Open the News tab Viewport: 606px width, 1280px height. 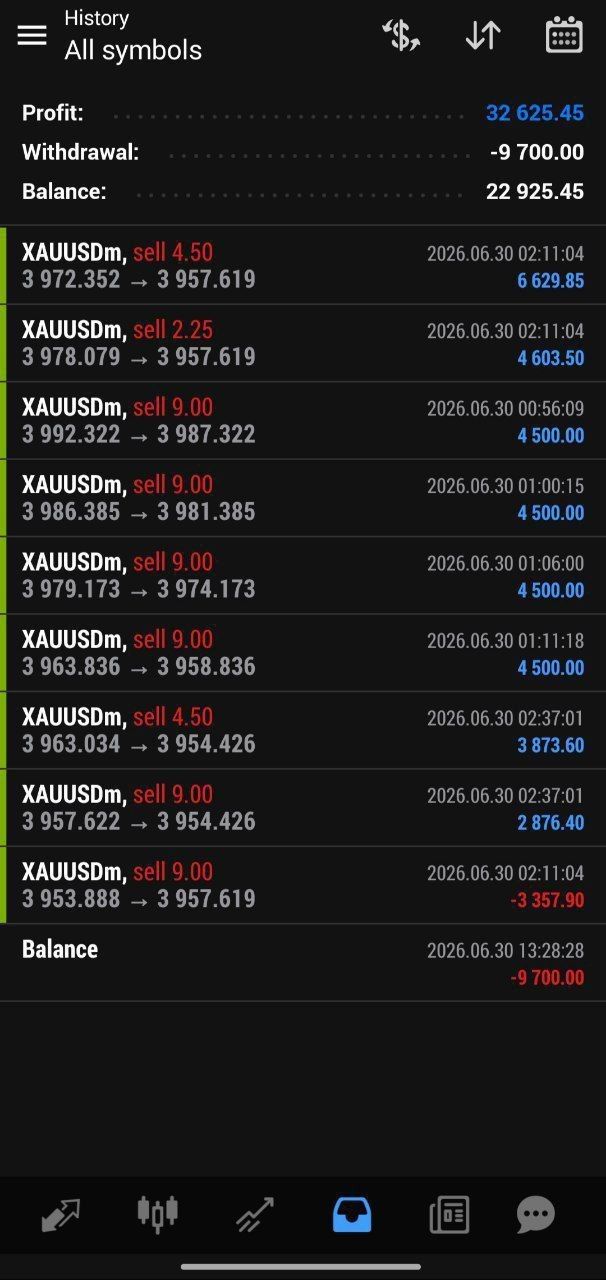pos(449,1215)
